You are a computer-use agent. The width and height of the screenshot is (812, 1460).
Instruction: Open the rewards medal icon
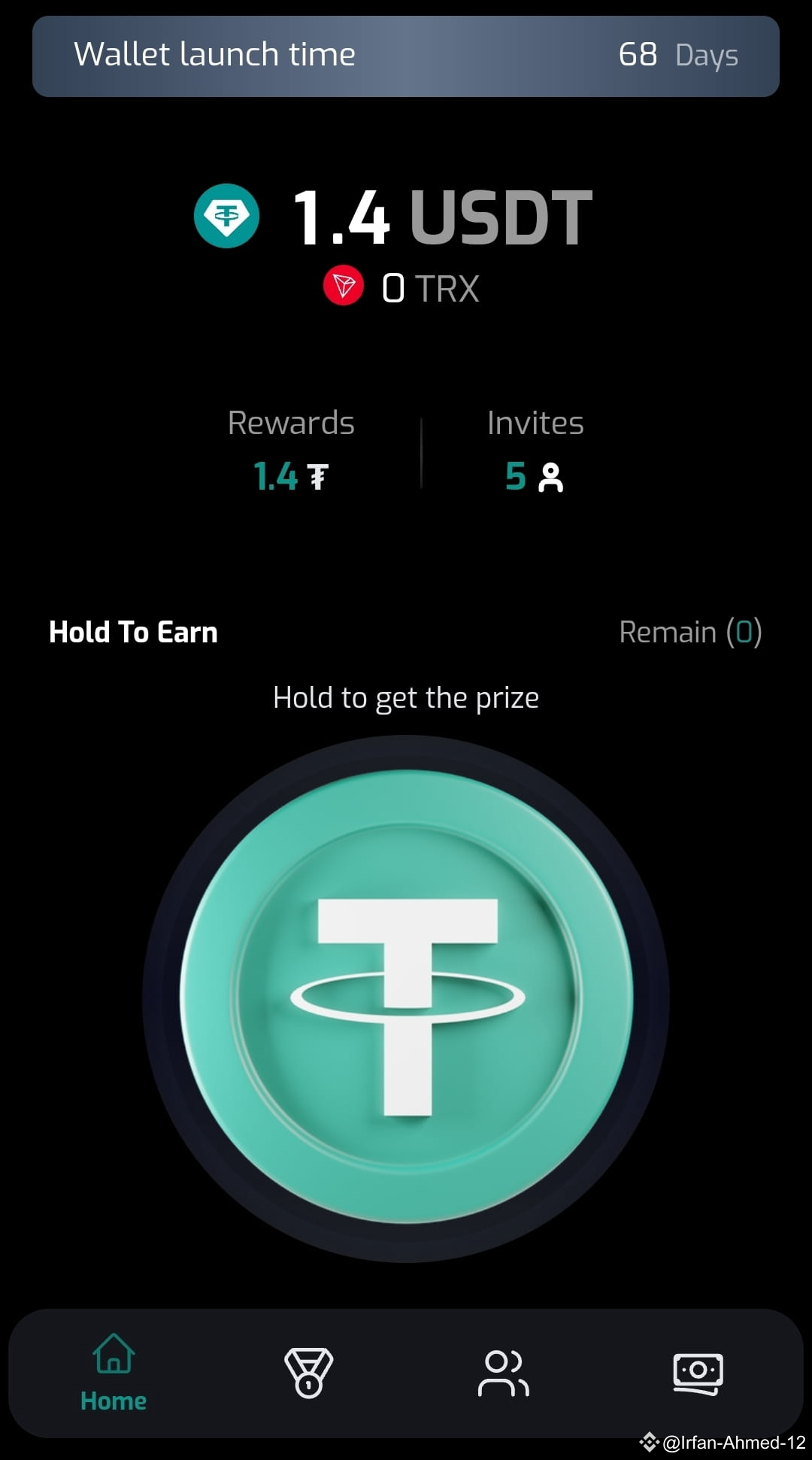click(x=308, y=1370)
